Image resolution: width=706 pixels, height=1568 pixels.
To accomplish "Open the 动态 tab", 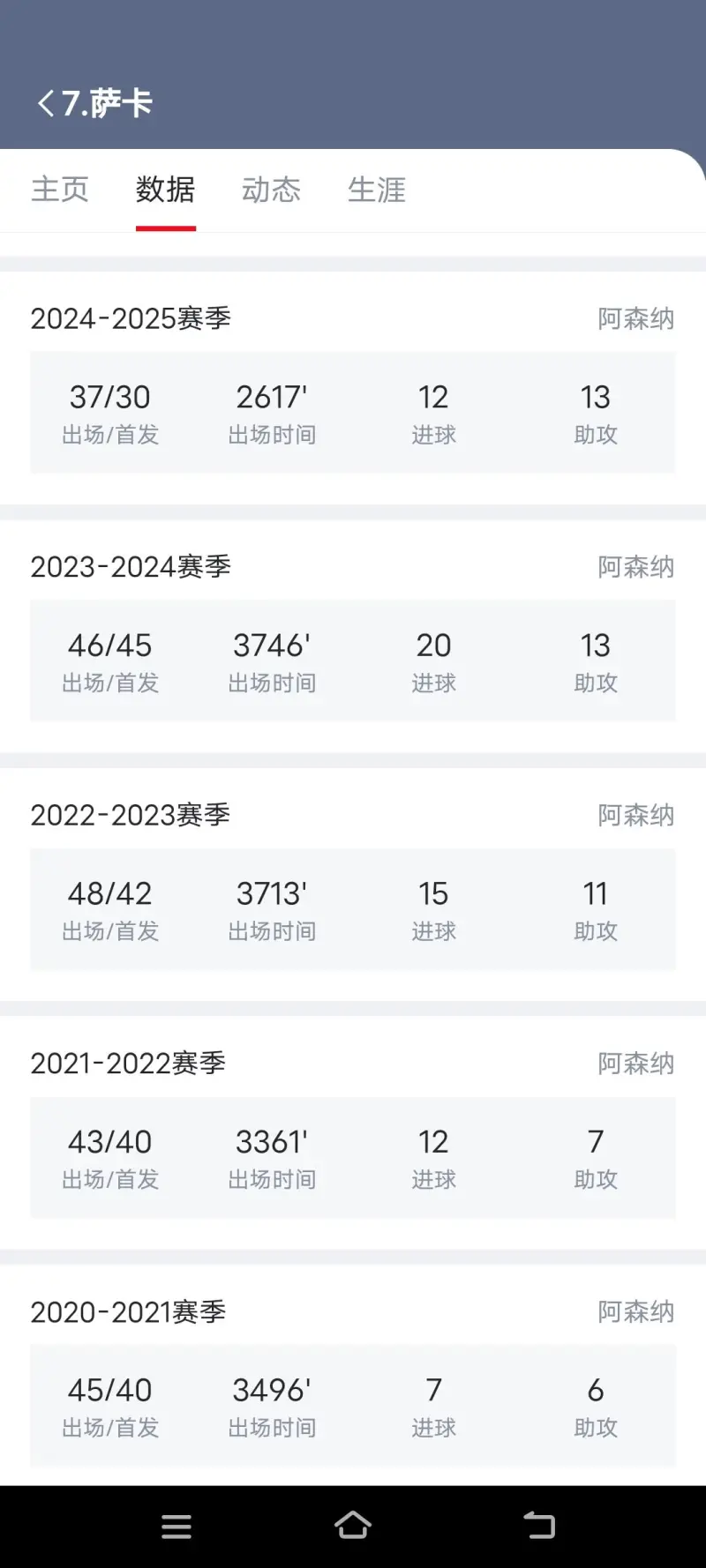I will point(271,190).
